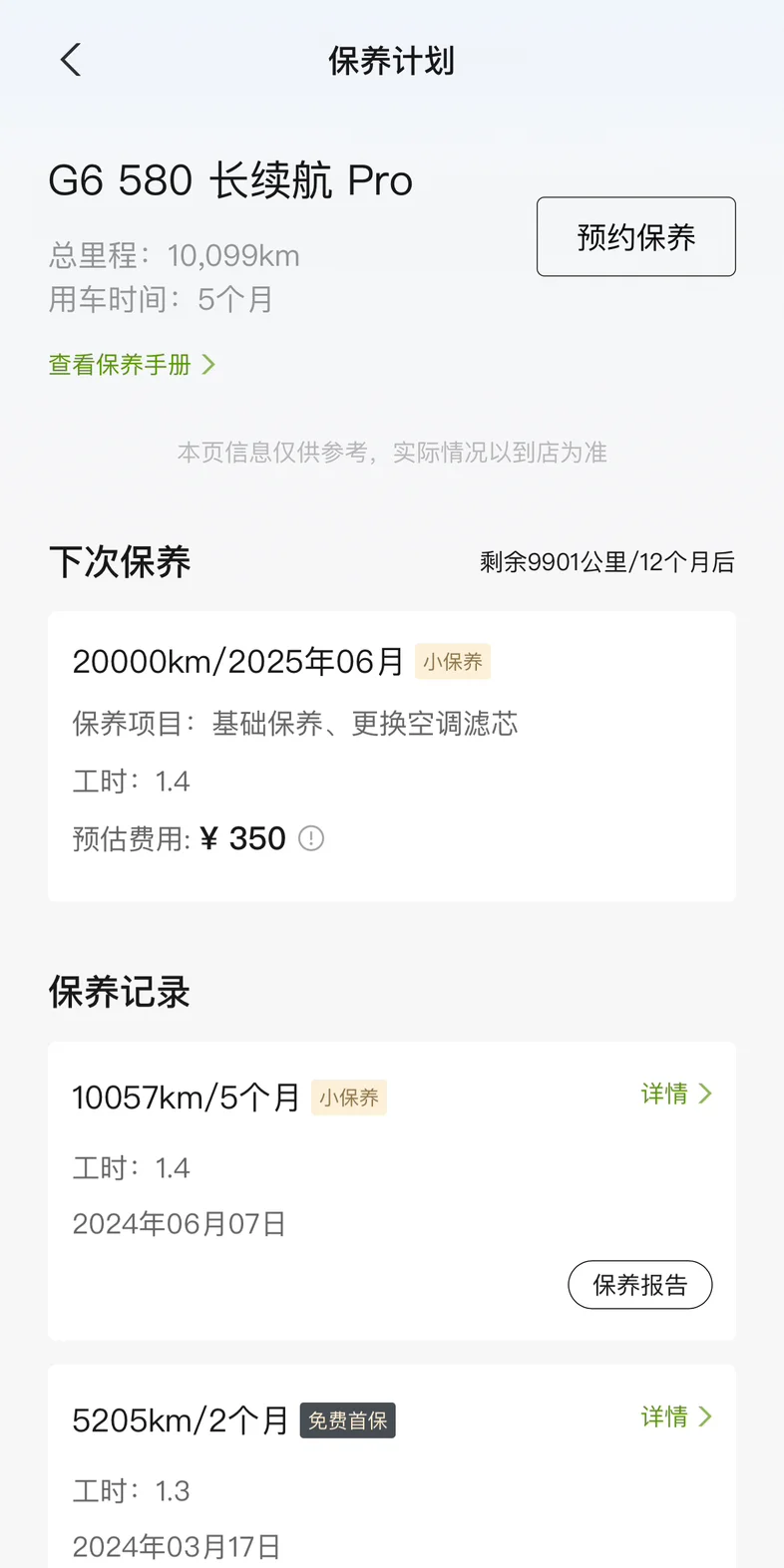The height and width of the screenshot is (1568, 784).
Task: Open 详情 for the 10057km/5个月 record
Action: 676,1095
